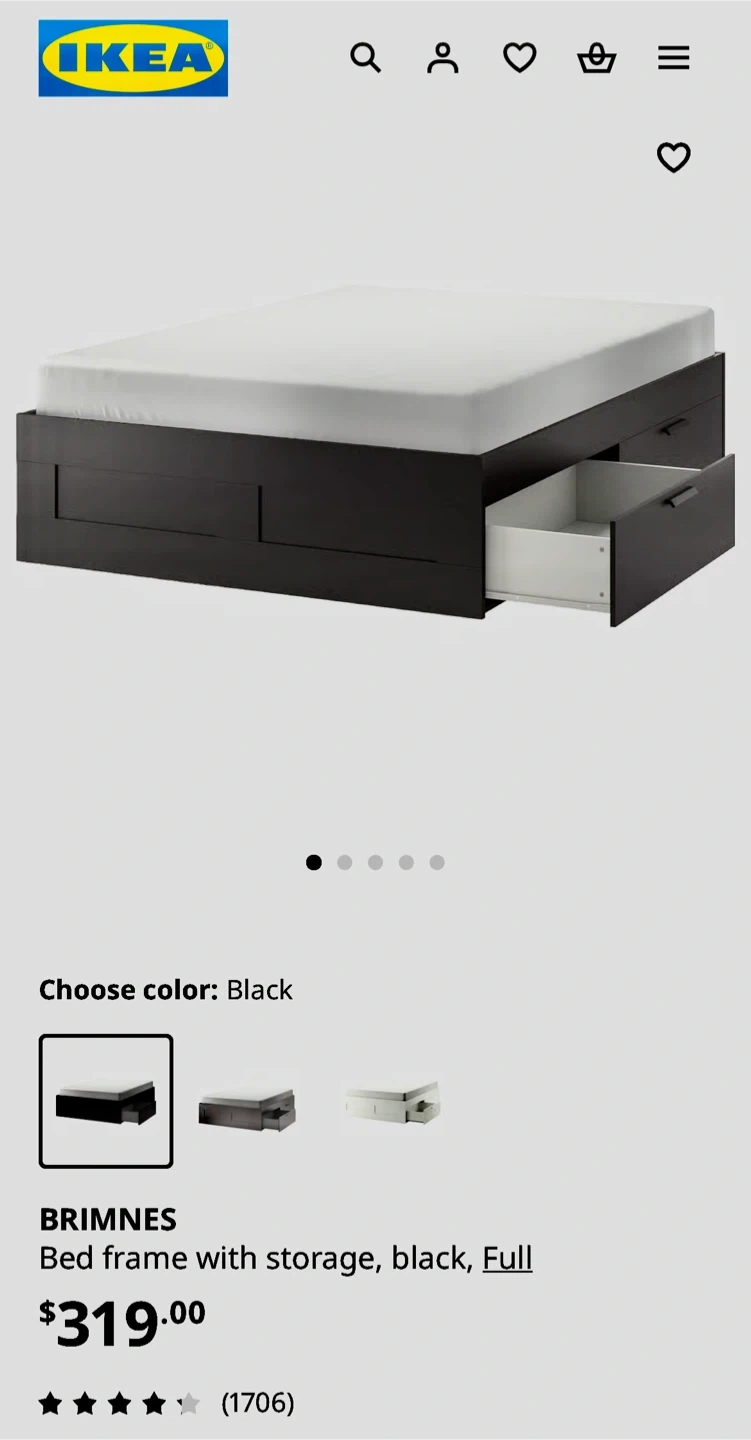Jump to the third image dot
This screenshot has height=1440, width=751.
pos(375,862)
